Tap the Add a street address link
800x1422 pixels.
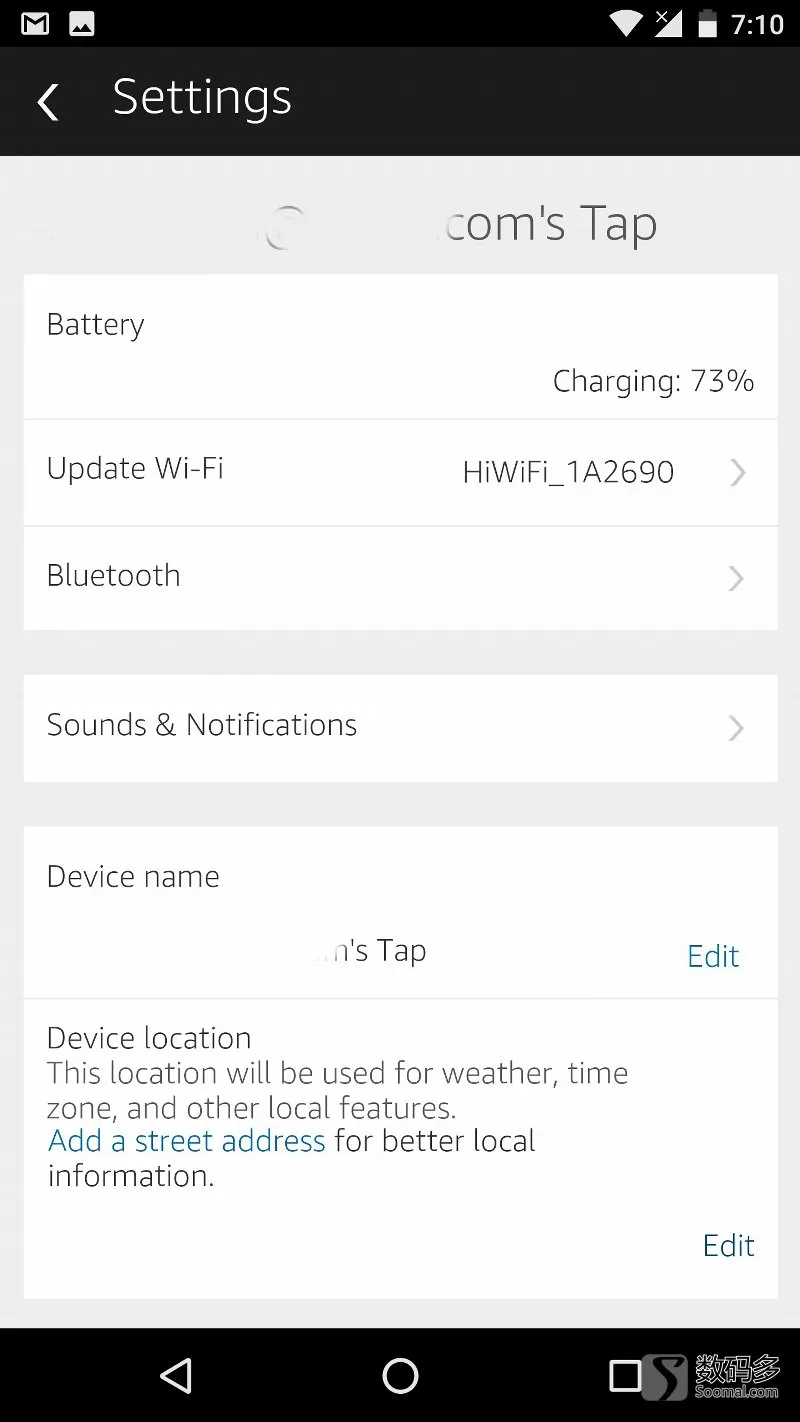[x=187, y=1141]
